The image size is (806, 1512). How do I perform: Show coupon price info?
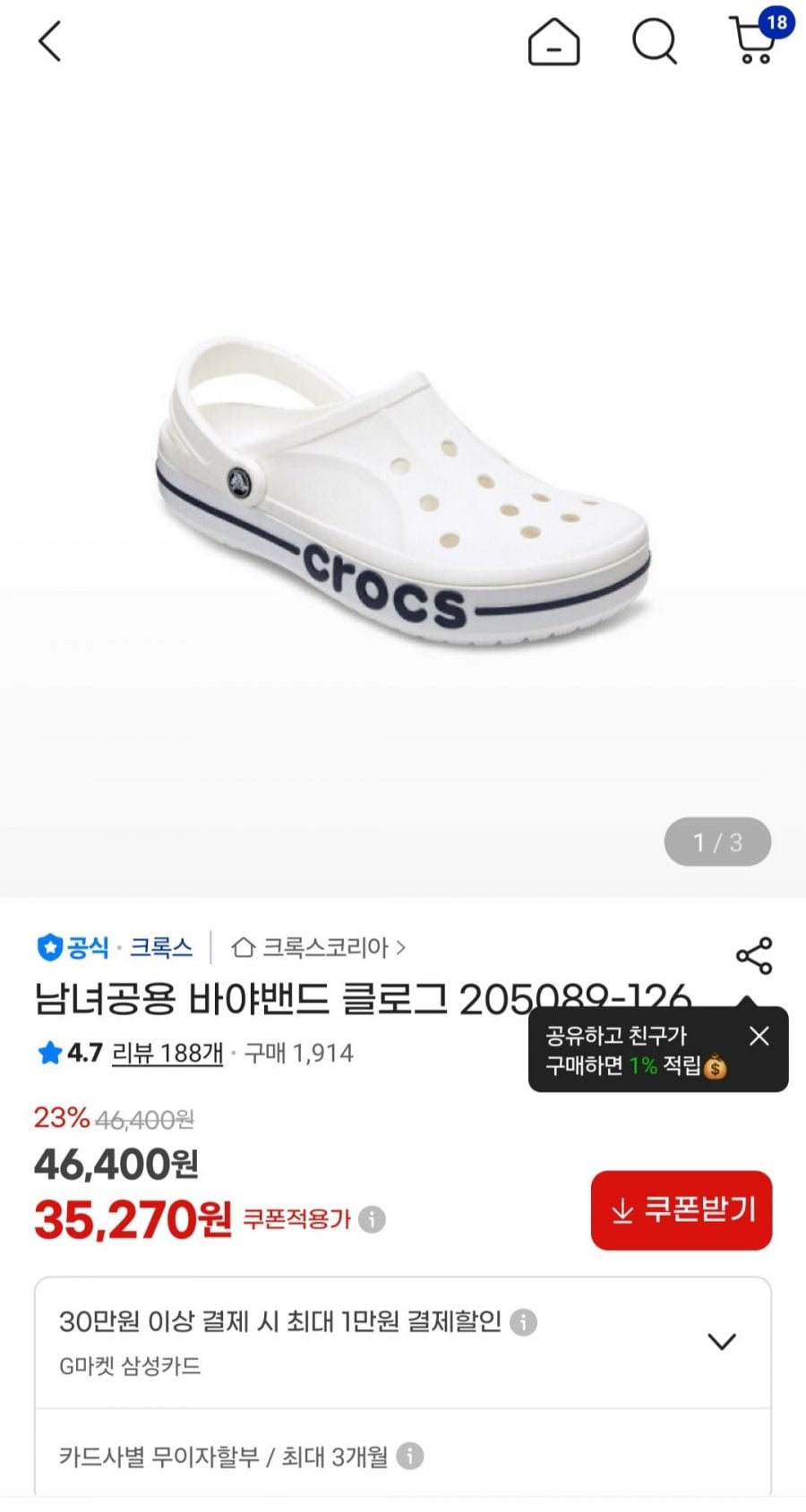tap(372, 1219)
